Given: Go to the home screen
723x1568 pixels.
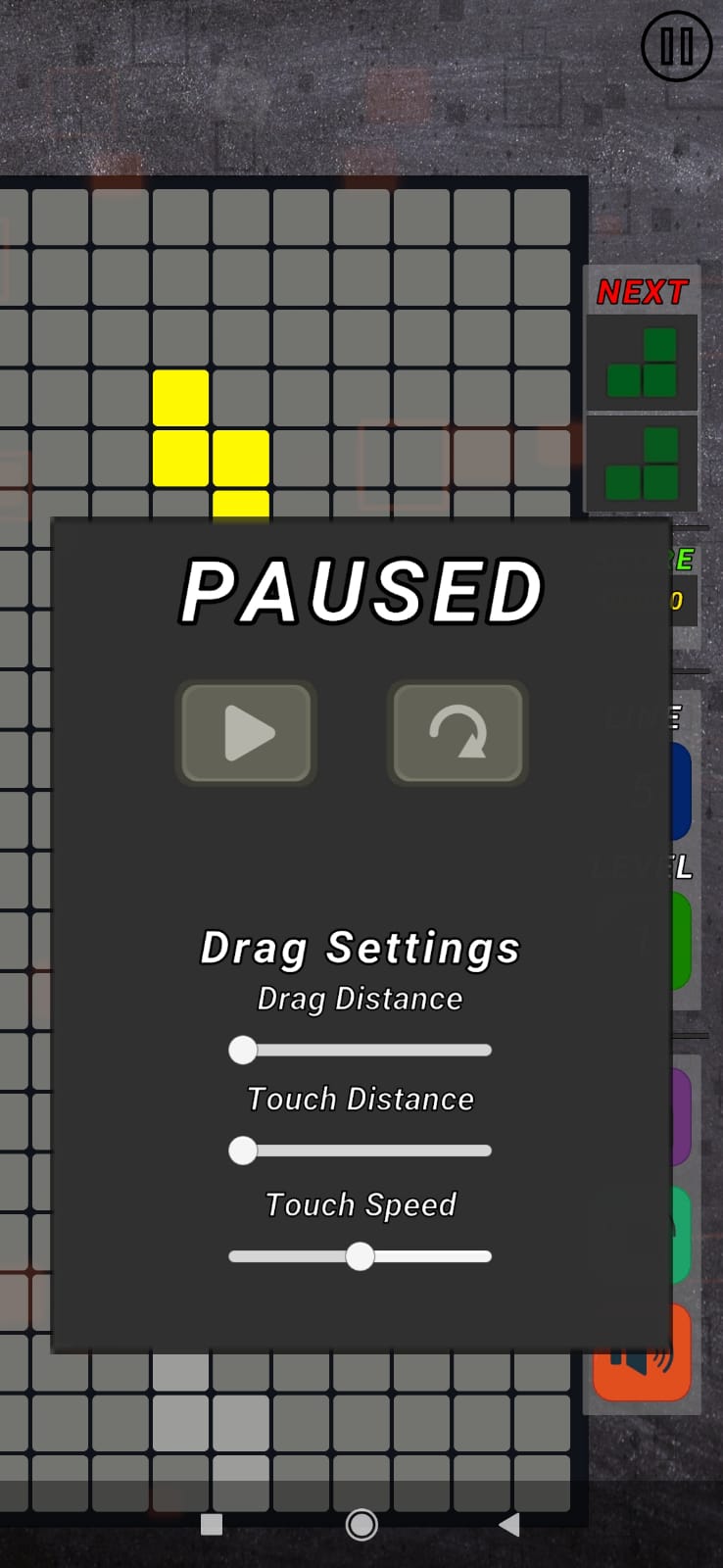Looking at the screenshot, I should (361, 1525).
